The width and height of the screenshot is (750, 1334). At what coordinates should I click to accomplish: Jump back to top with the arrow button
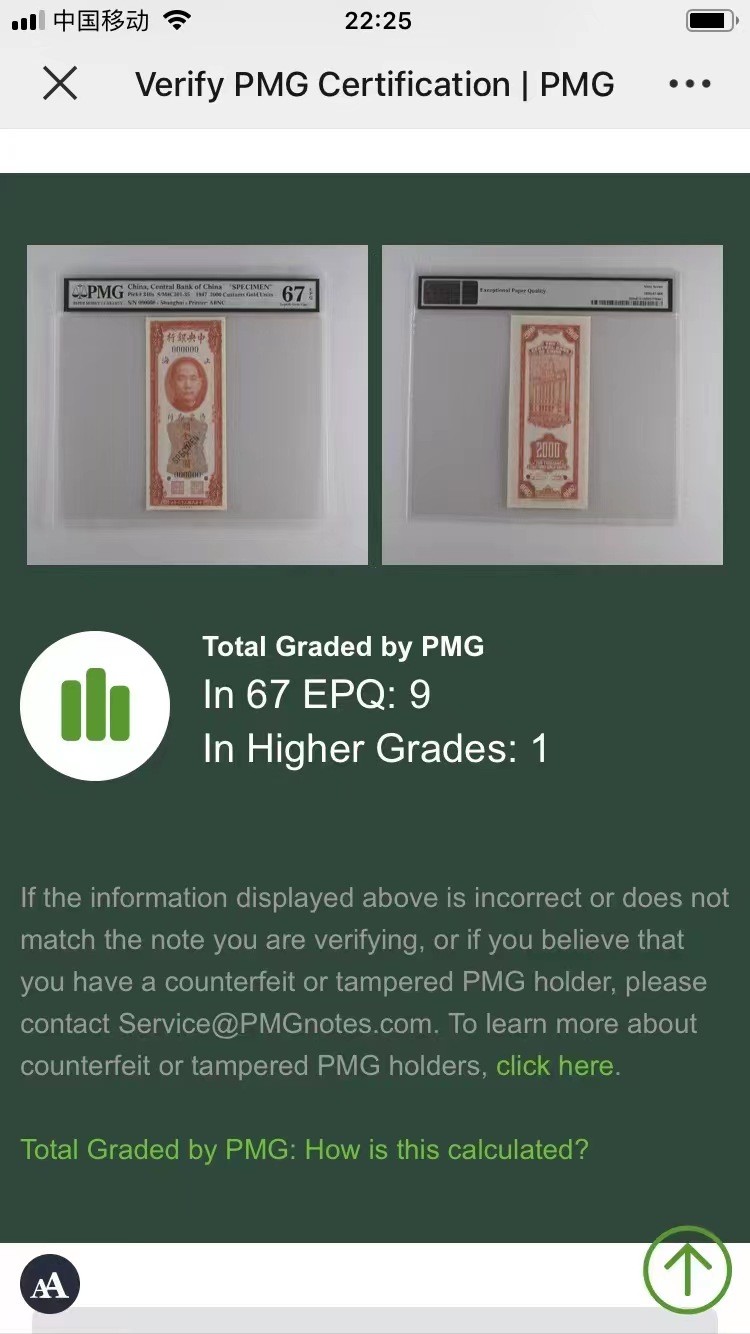pos(688,1269)
